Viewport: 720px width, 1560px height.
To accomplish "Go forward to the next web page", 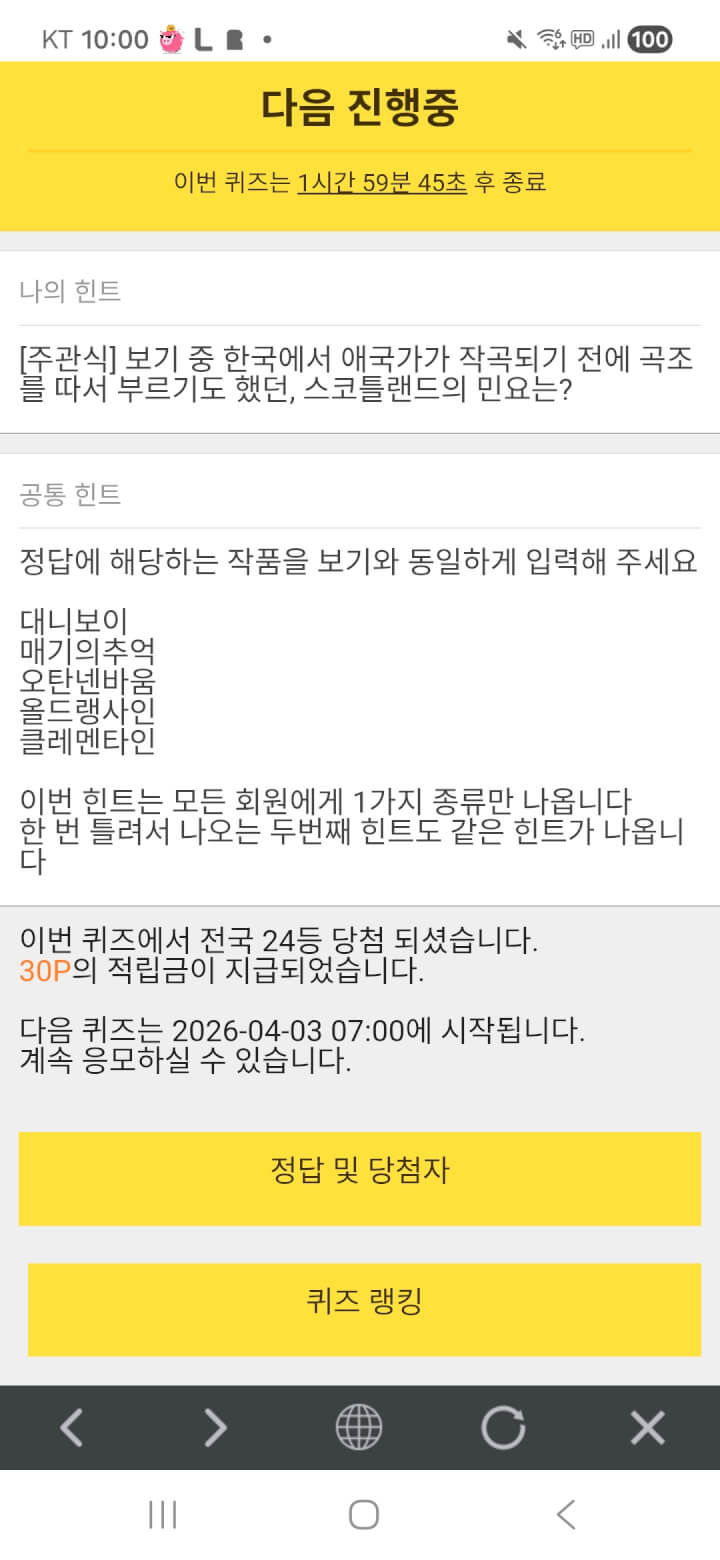I will pos(215,1427).
